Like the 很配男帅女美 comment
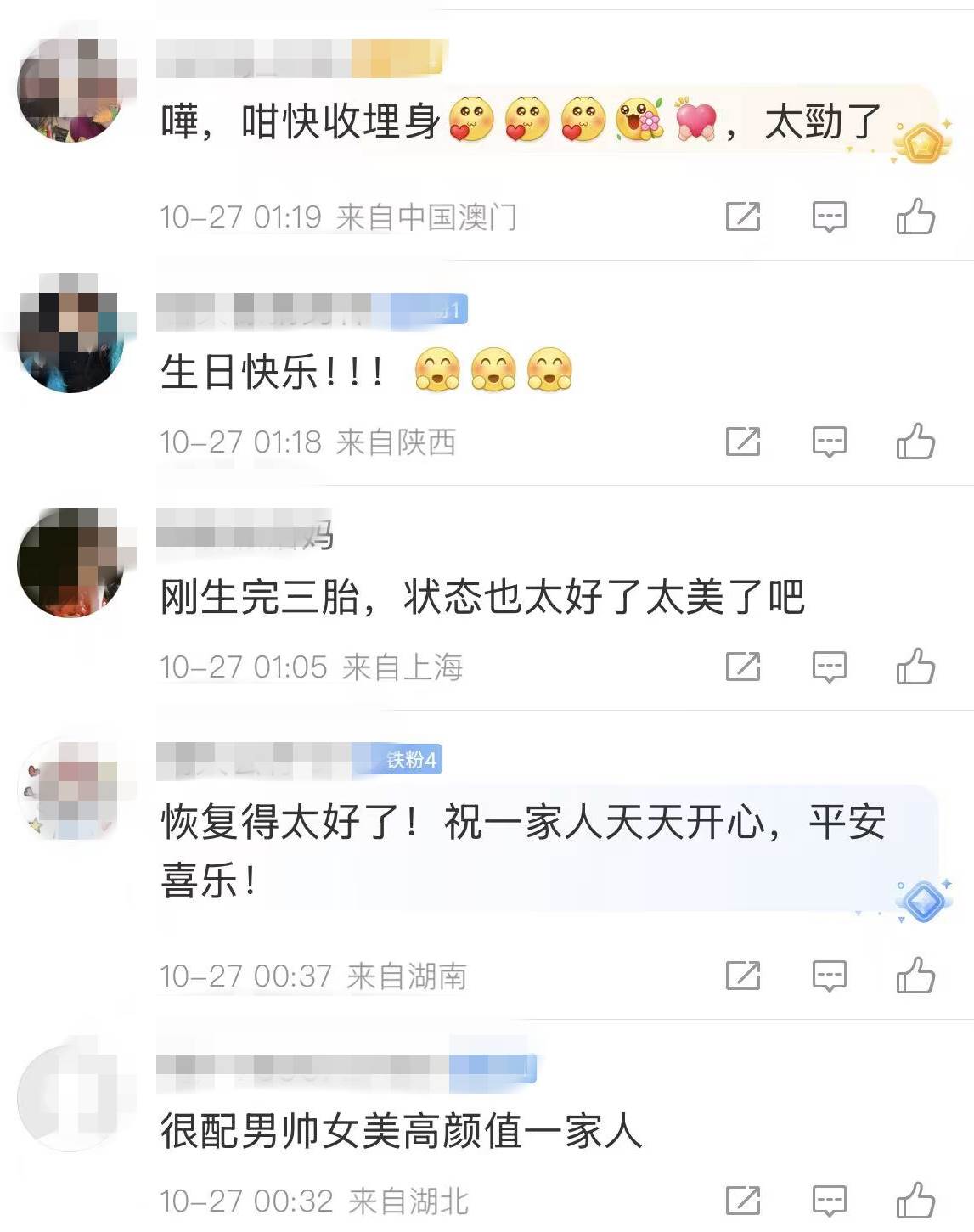The height and width of the screenshot is (1232, 974). coord(915,1201)
